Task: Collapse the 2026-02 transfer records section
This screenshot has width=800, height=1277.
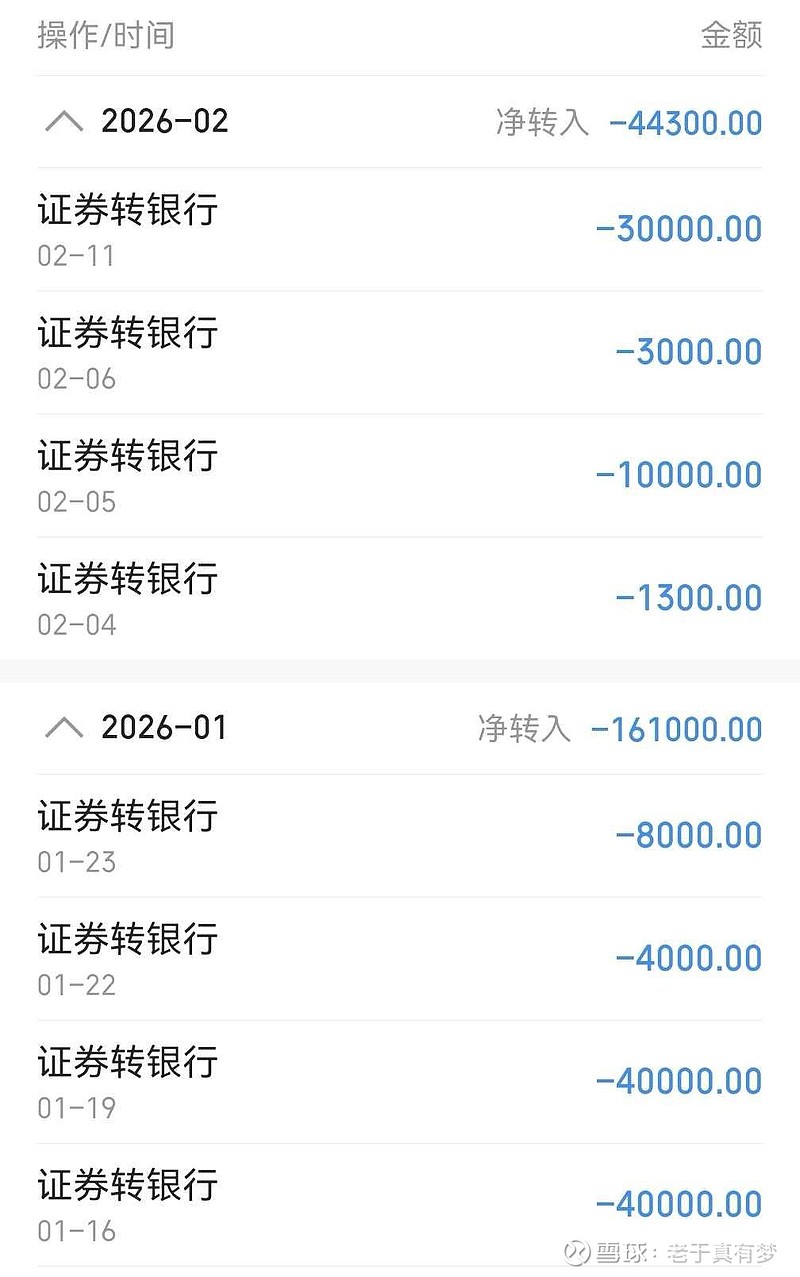Action: (65, 122)
